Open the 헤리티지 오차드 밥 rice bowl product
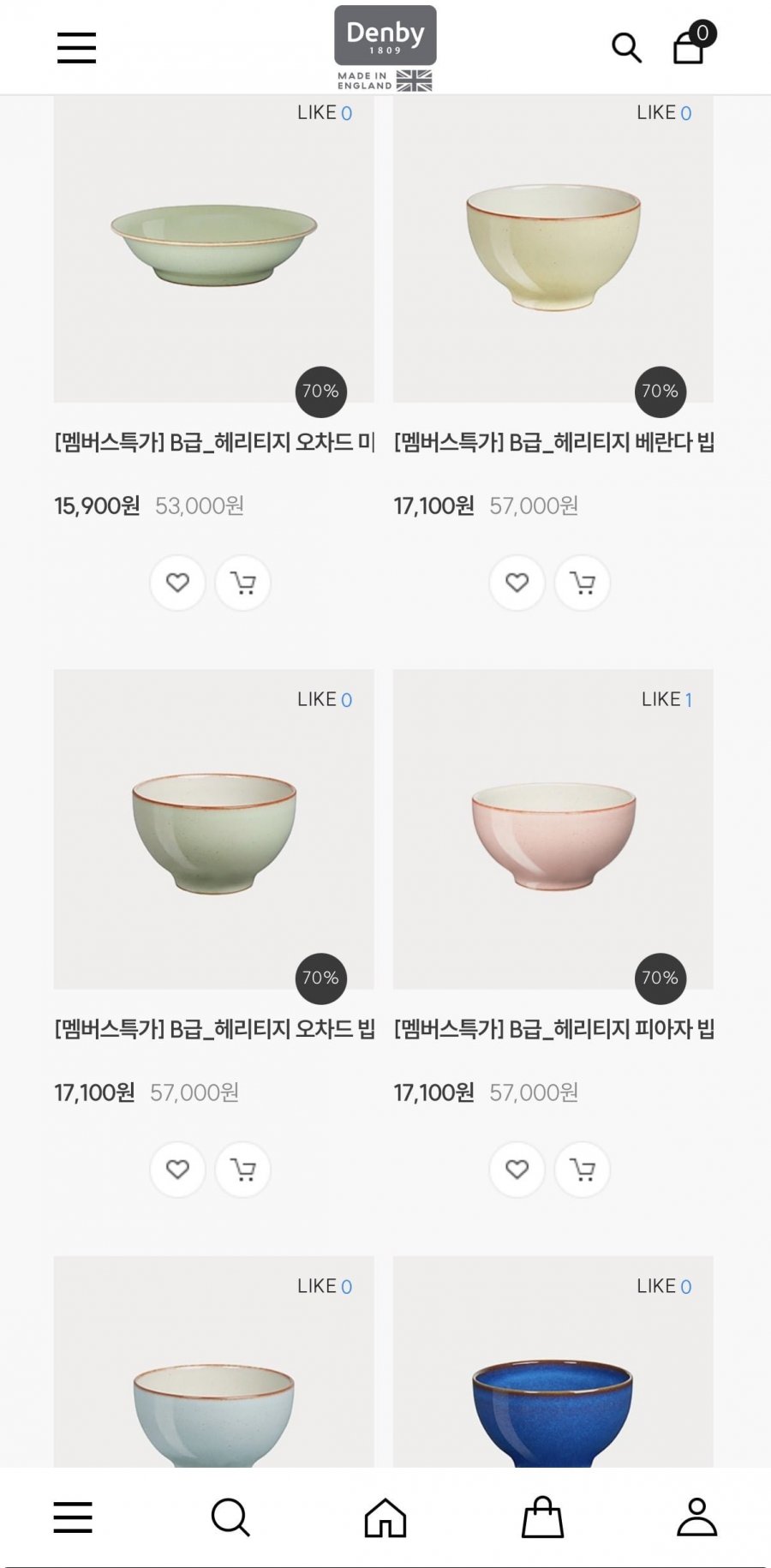This screenshot has height=1568, width=771. coord(213,831)
